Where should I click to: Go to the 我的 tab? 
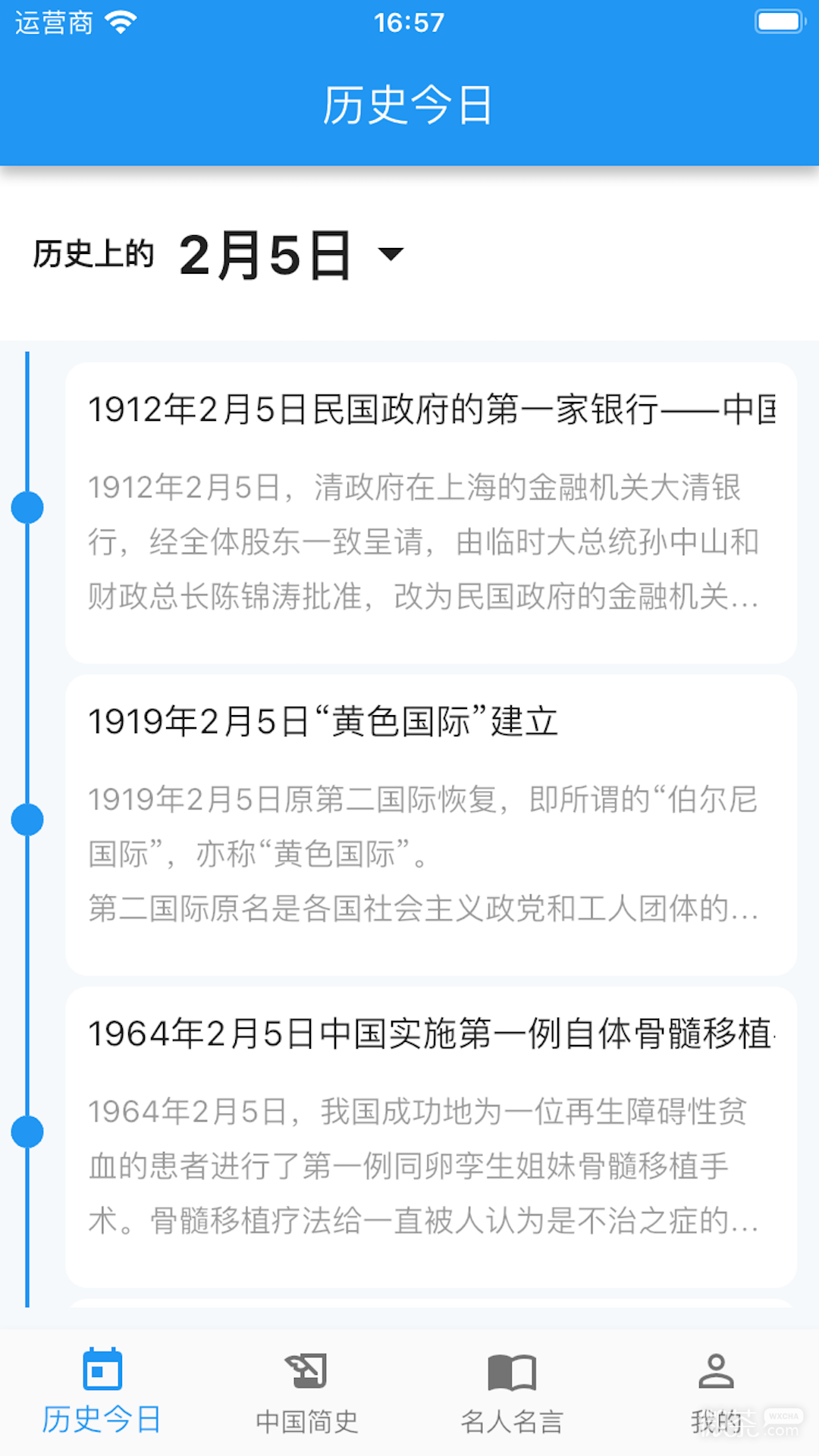click(x=716, y=1392)
